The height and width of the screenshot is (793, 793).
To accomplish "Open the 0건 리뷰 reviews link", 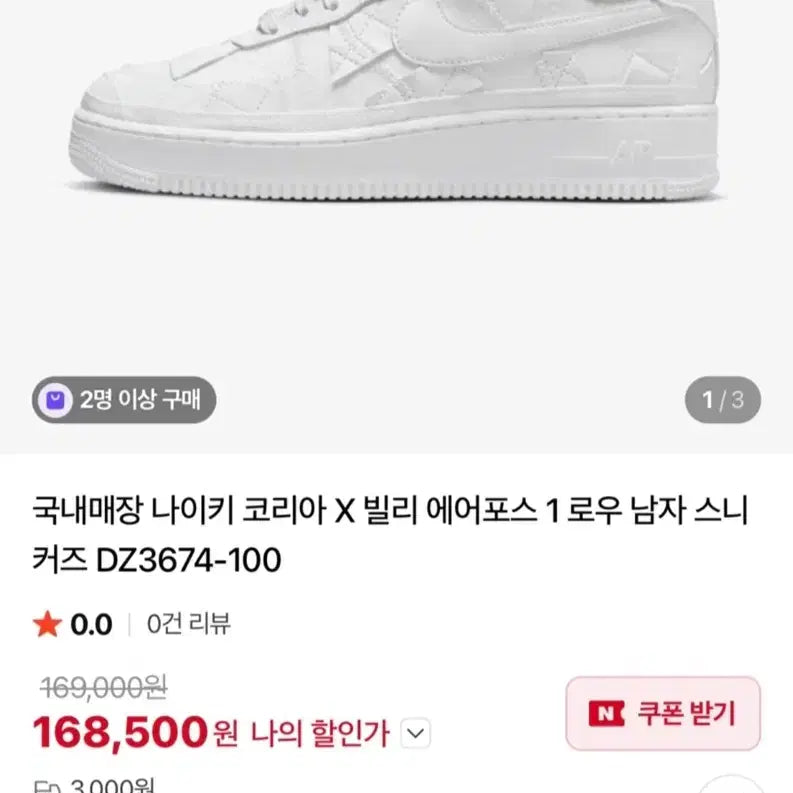I will (x=189, y=624).
